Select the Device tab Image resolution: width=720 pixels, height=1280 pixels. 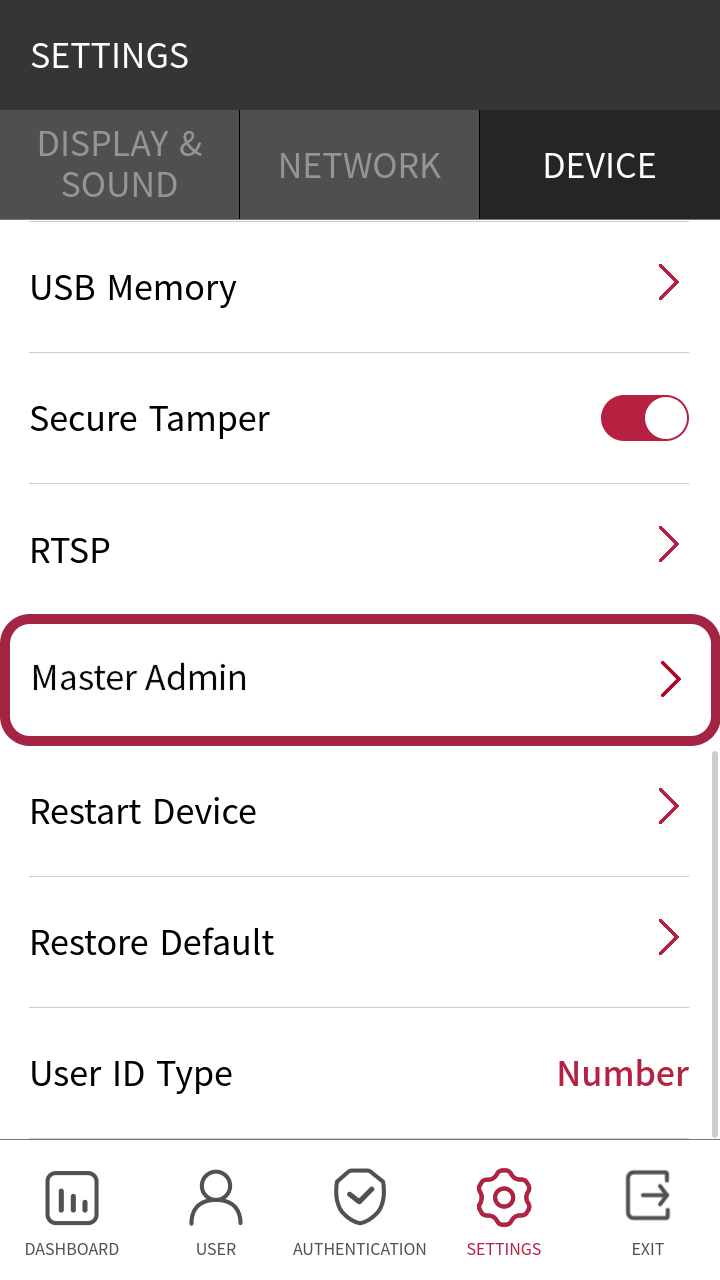[x=599, y=165]
